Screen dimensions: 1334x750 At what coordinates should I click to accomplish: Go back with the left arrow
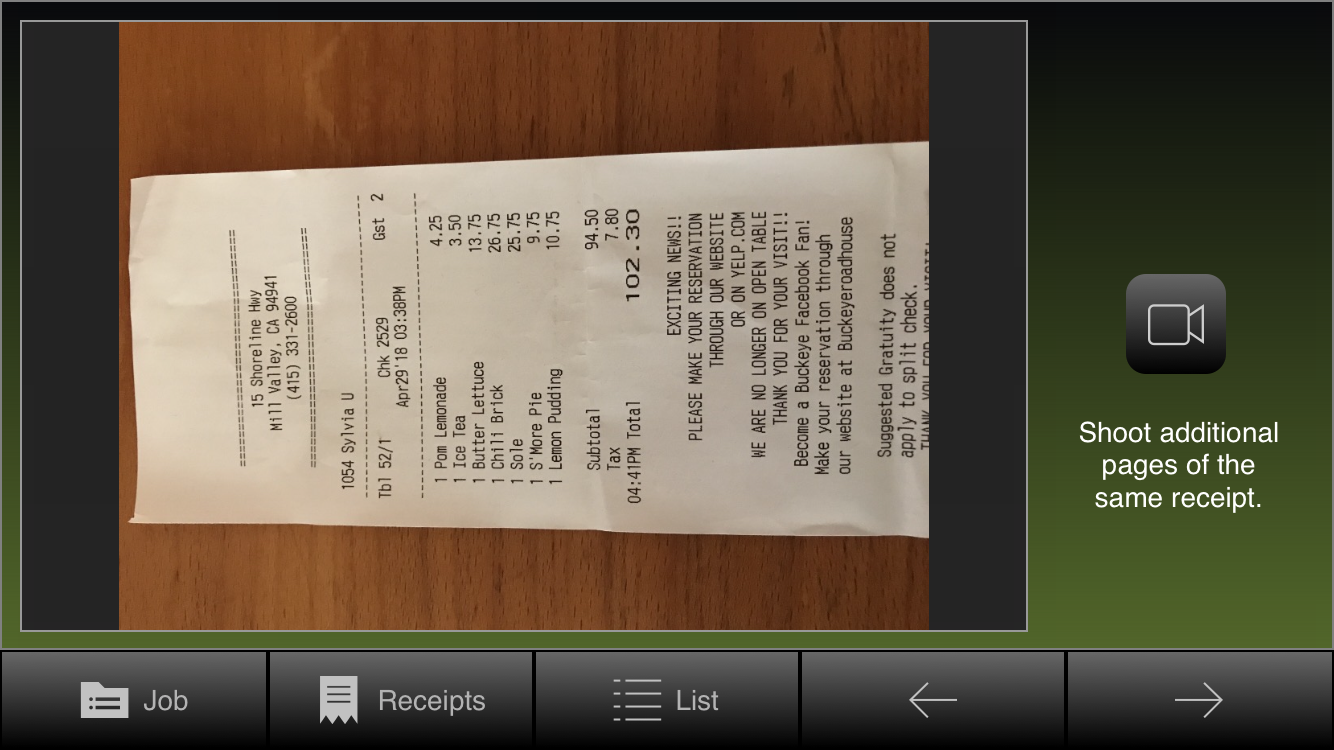932,701
